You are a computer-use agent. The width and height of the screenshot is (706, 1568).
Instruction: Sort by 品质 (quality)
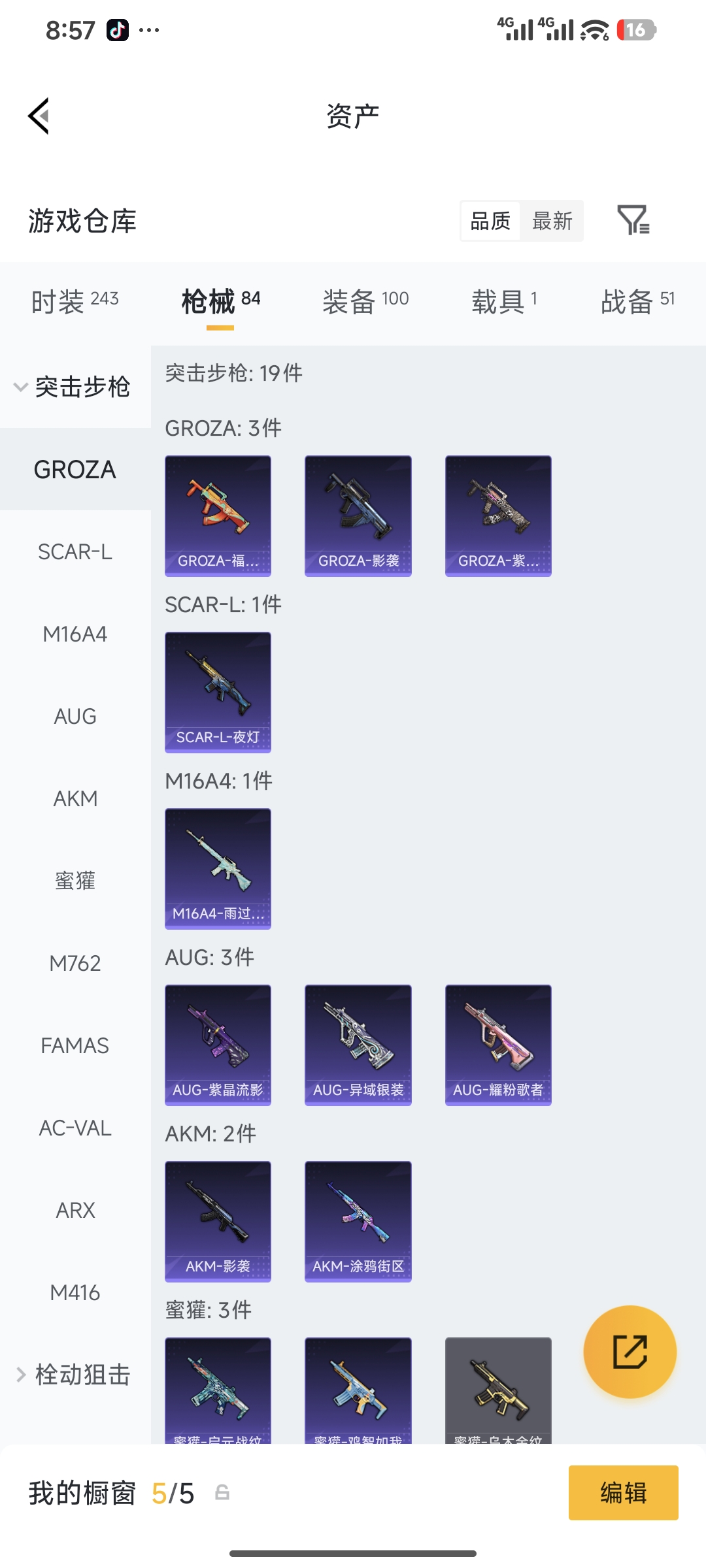coord(490,221)
